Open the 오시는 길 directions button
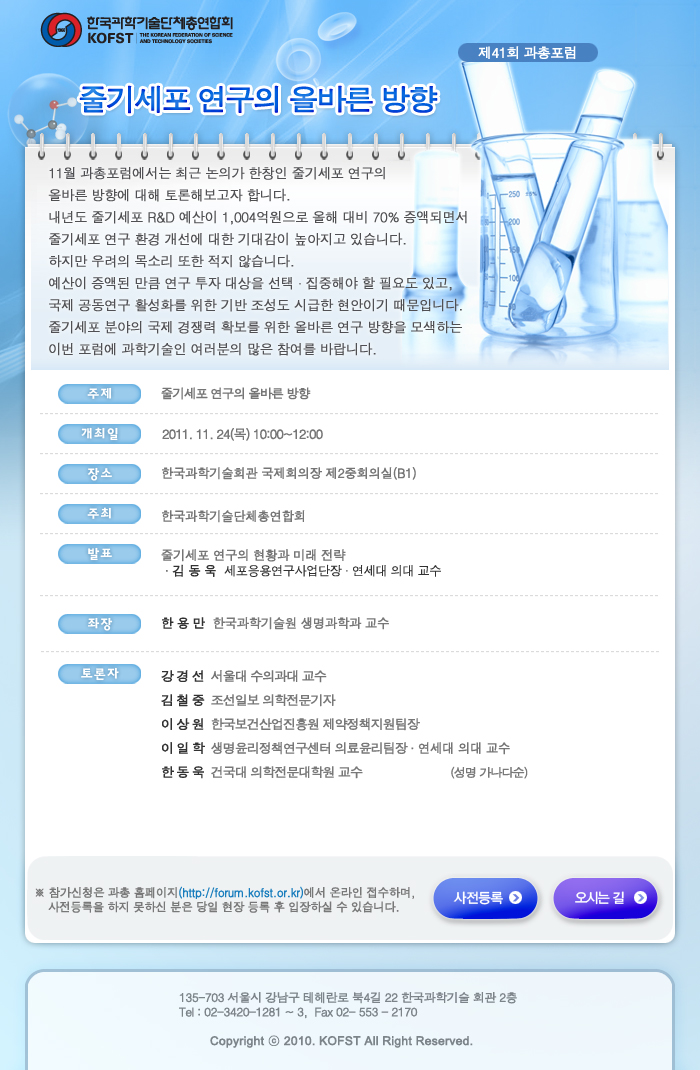This screenshot has width=700, height=1070. pos(606,898)
